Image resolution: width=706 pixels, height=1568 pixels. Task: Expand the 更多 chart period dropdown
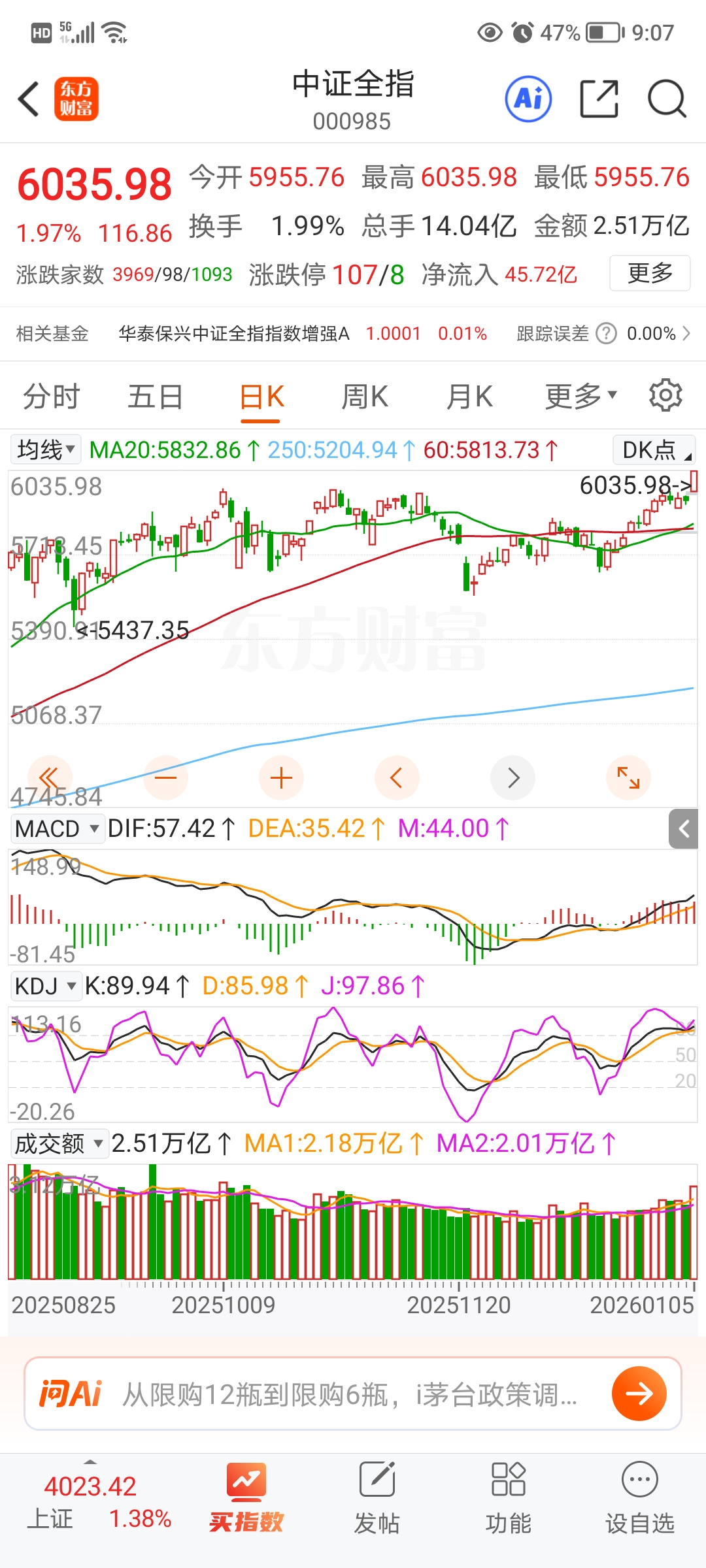(580, 396)
